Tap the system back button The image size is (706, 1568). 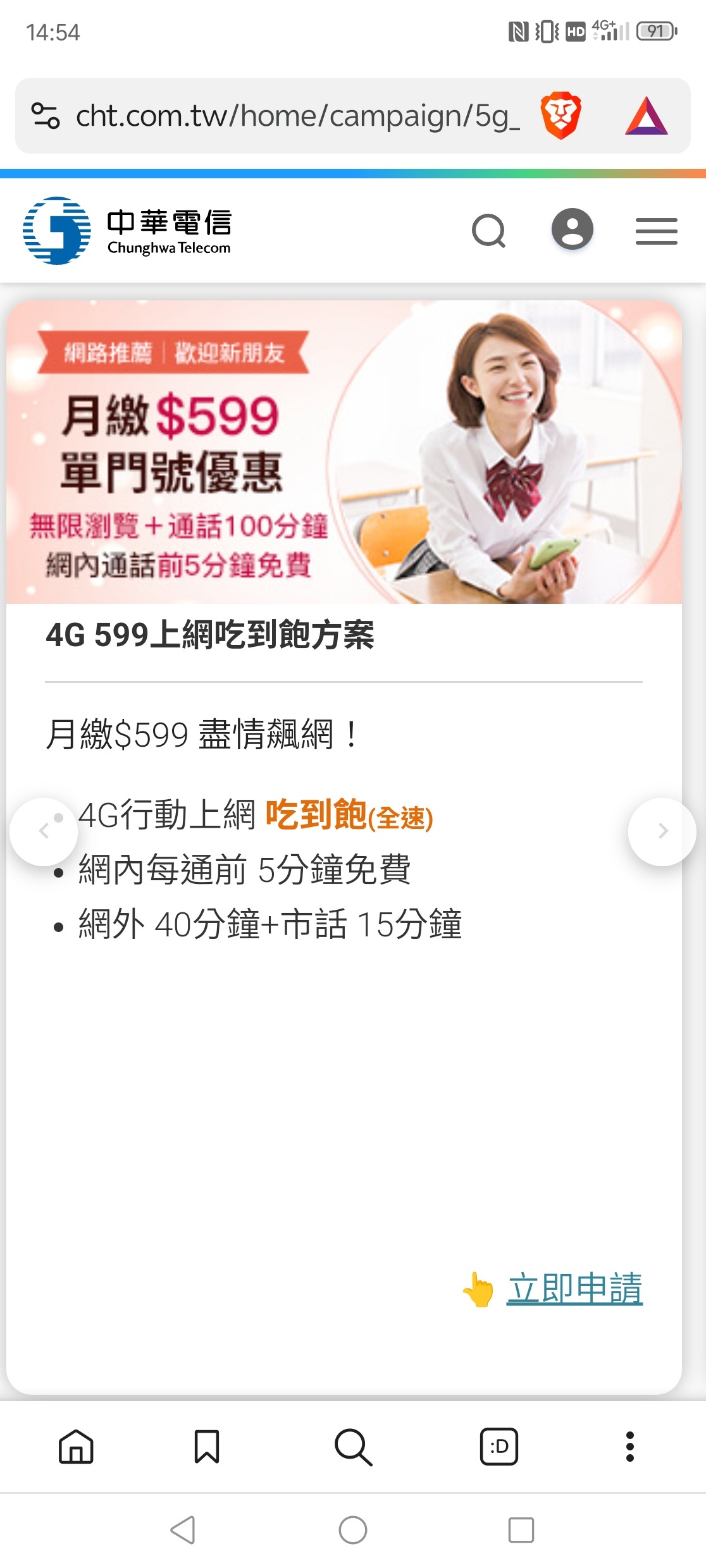[183, 1530]
